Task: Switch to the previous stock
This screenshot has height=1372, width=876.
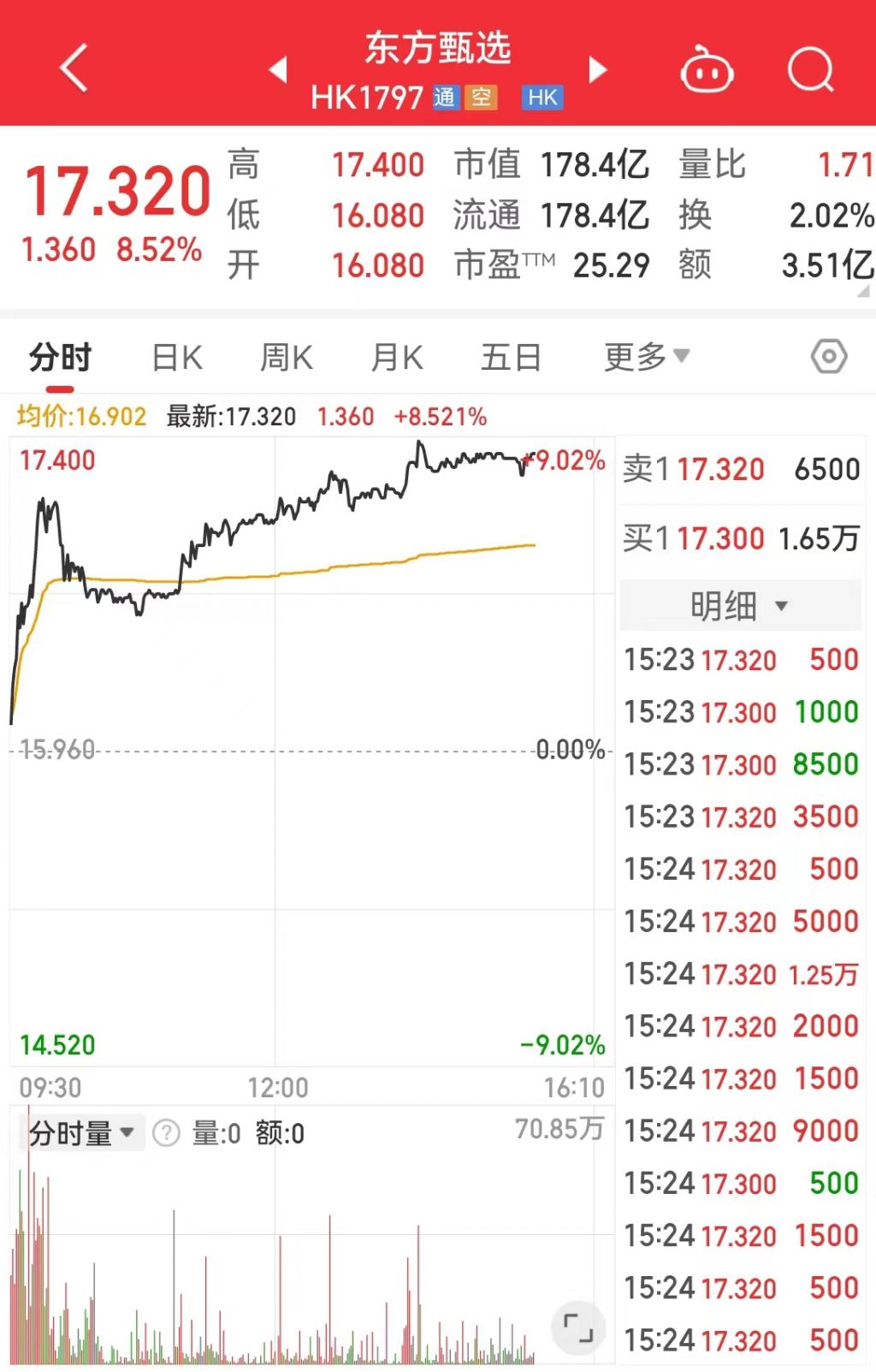Action: coord(278,69)
